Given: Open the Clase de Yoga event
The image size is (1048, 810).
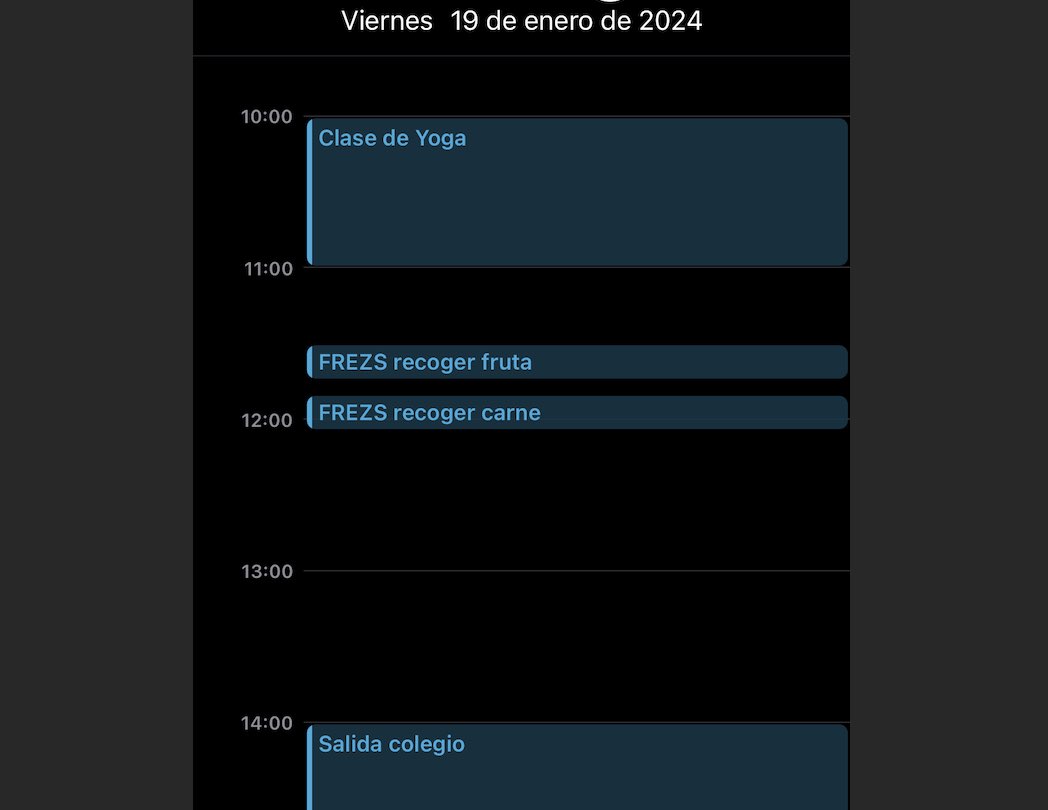Looking at the screenshot, I should point(577,192).
